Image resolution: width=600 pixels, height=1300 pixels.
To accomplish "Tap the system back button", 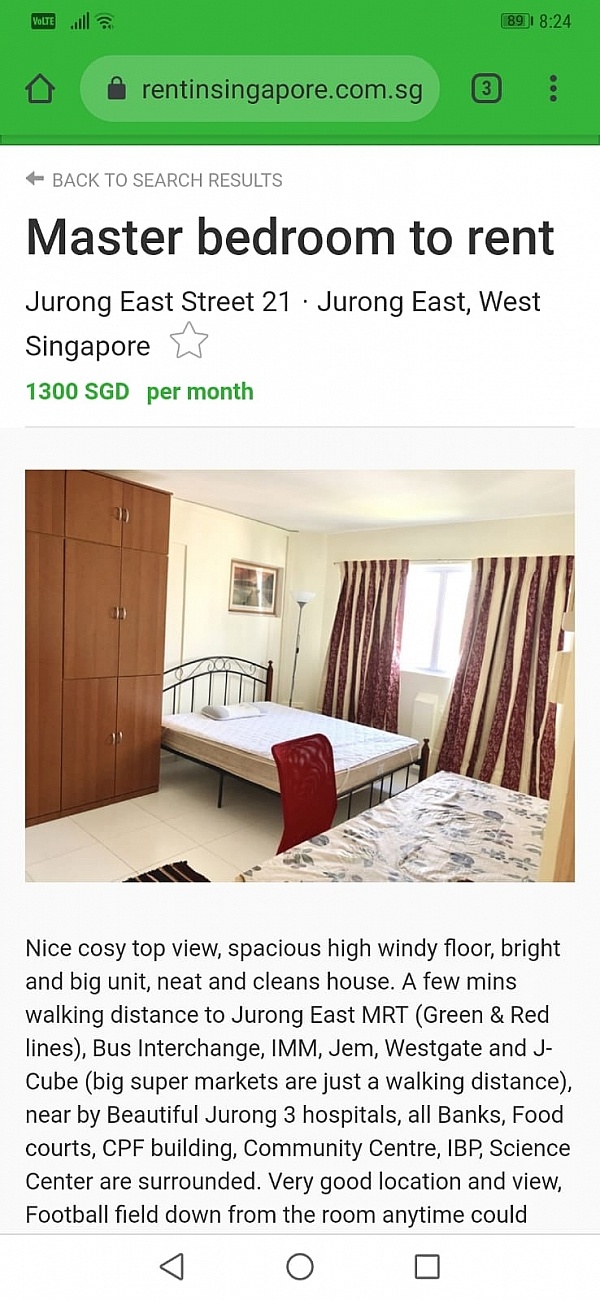I will tap(172, 1267).
